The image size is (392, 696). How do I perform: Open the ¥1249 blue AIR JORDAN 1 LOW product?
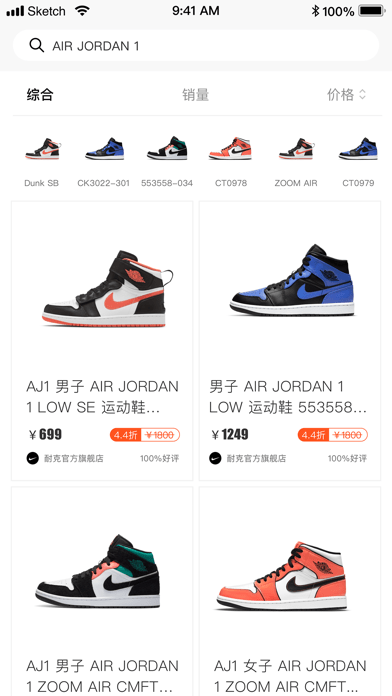tap(290, 341)
